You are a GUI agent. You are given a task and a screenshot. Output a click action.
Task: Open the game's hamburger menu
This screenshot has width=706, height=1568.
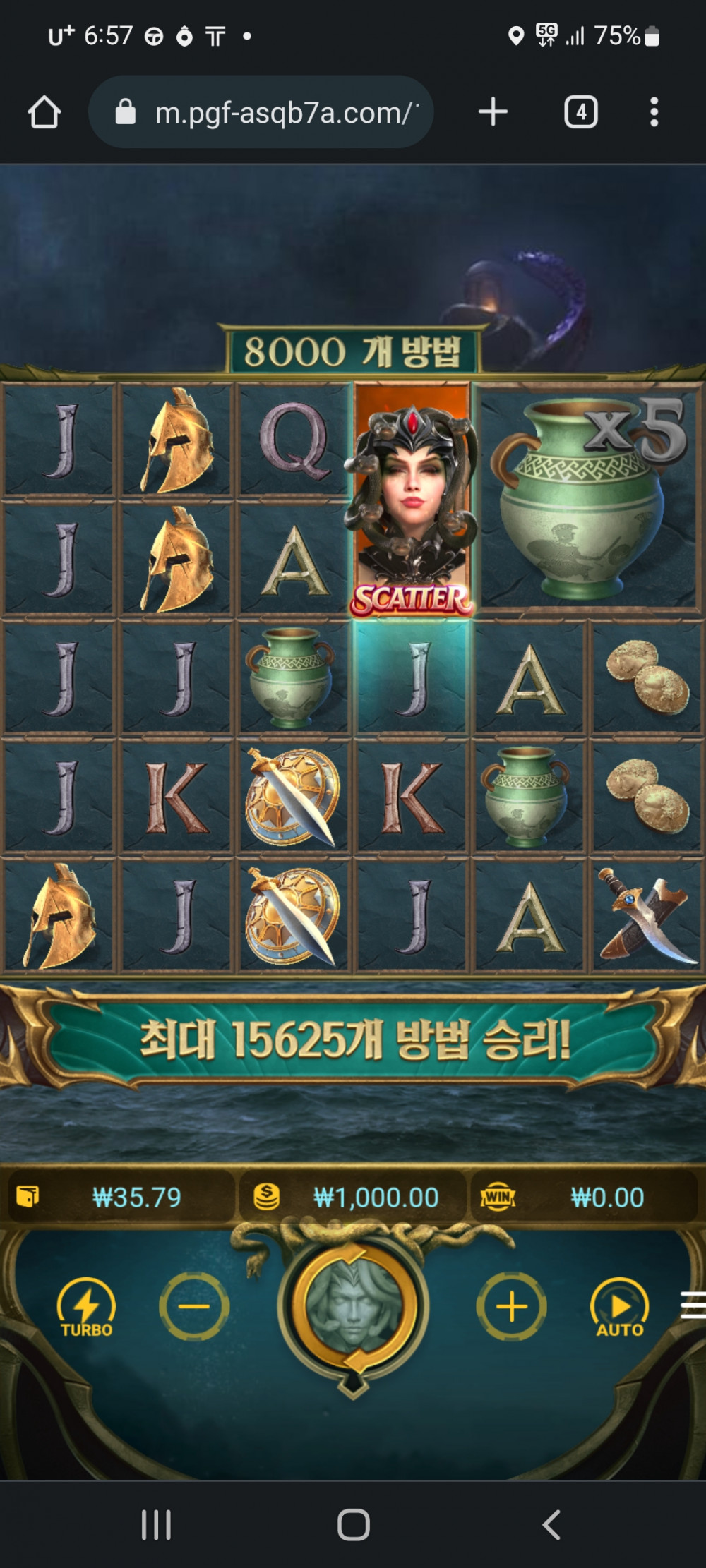click(x=693, y=1305)
